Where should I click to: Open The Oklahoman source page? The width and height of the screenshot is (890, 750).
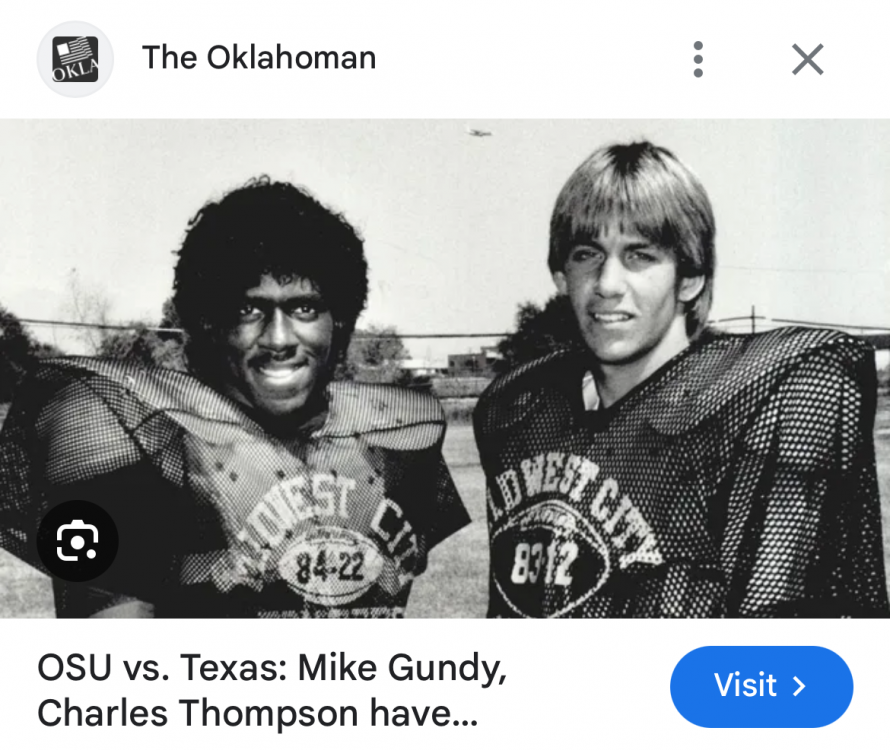[x=258, y=58]
